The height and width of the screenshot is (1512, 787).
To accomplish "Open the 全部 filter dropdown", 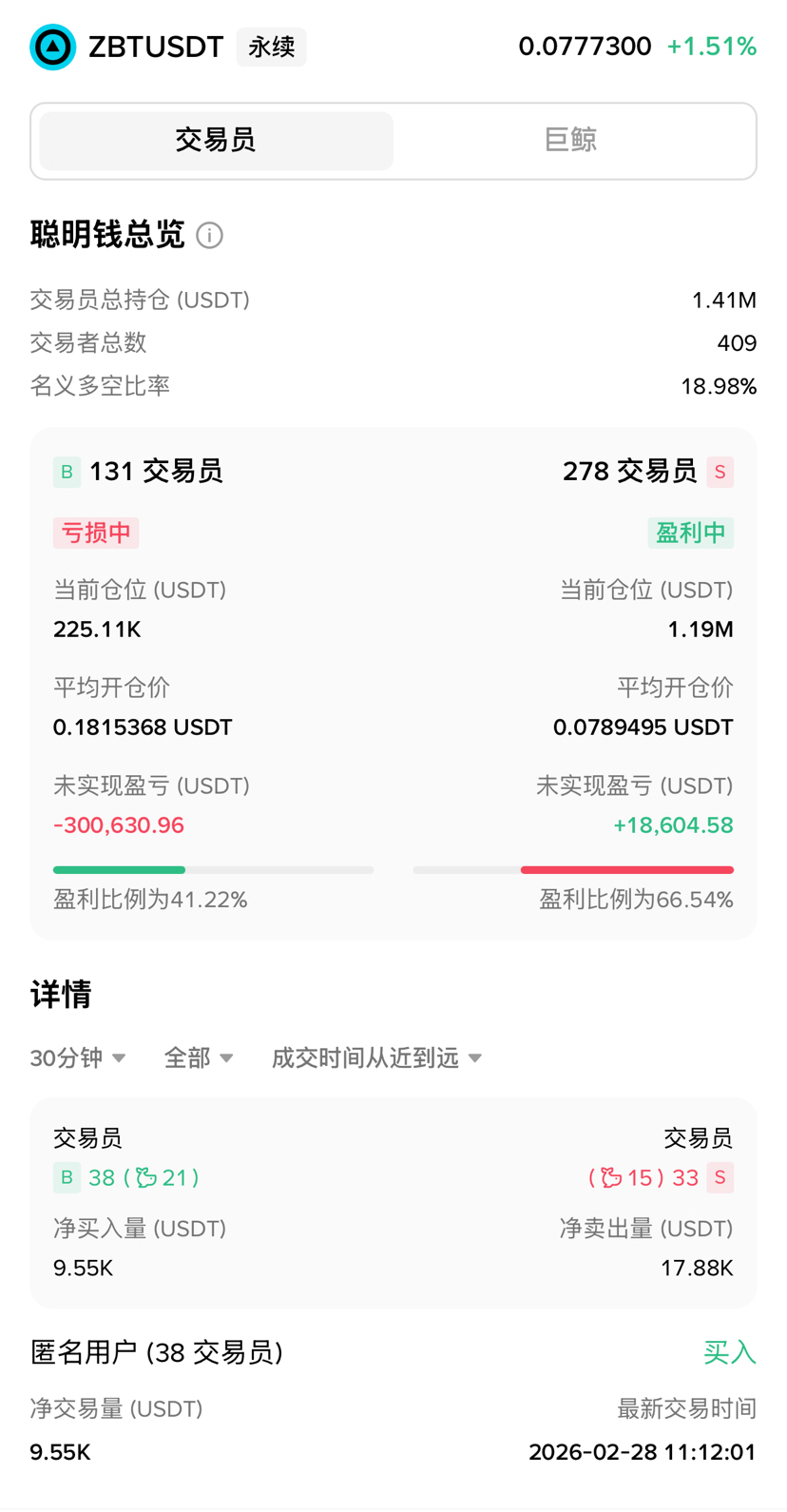I will coord(199,1057).
